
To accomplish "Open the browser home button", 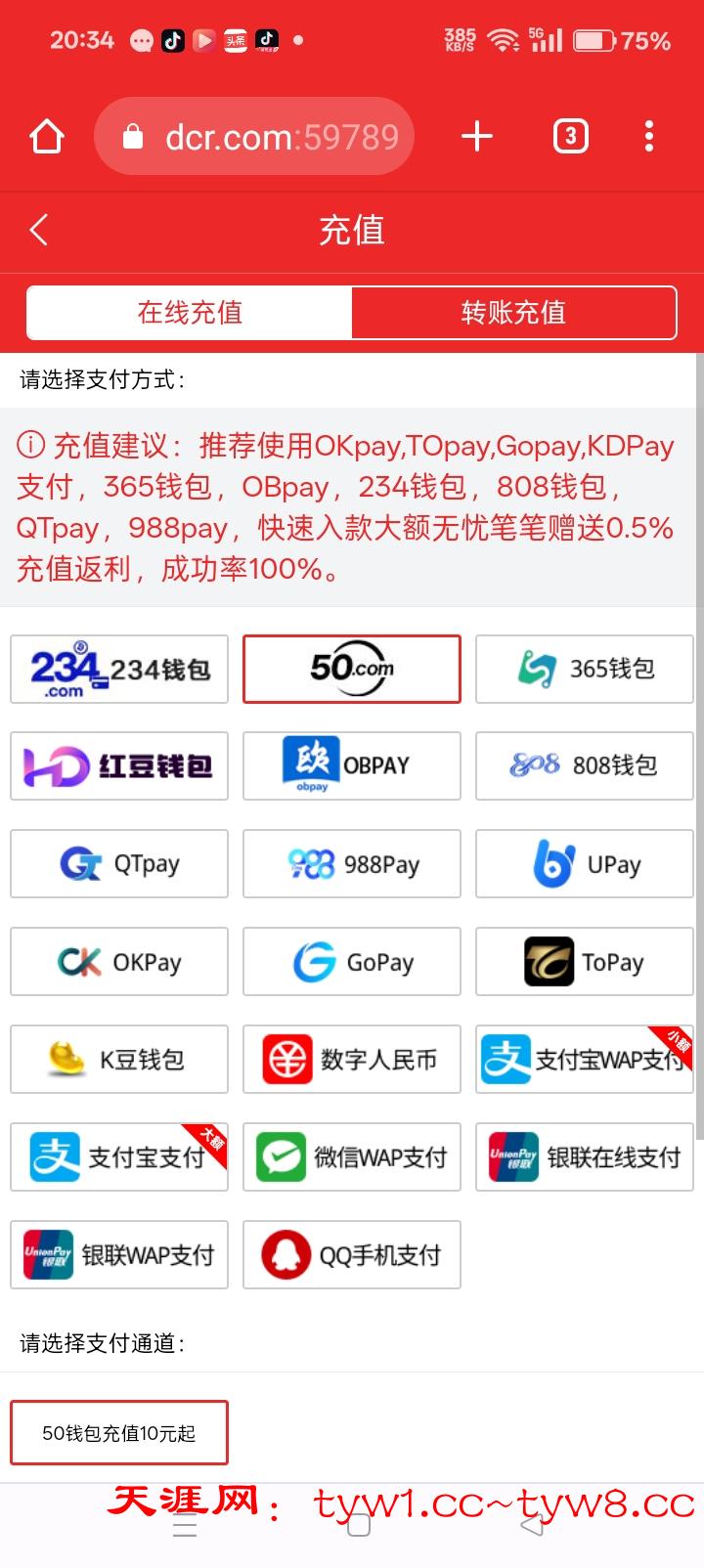I will 47,137.
